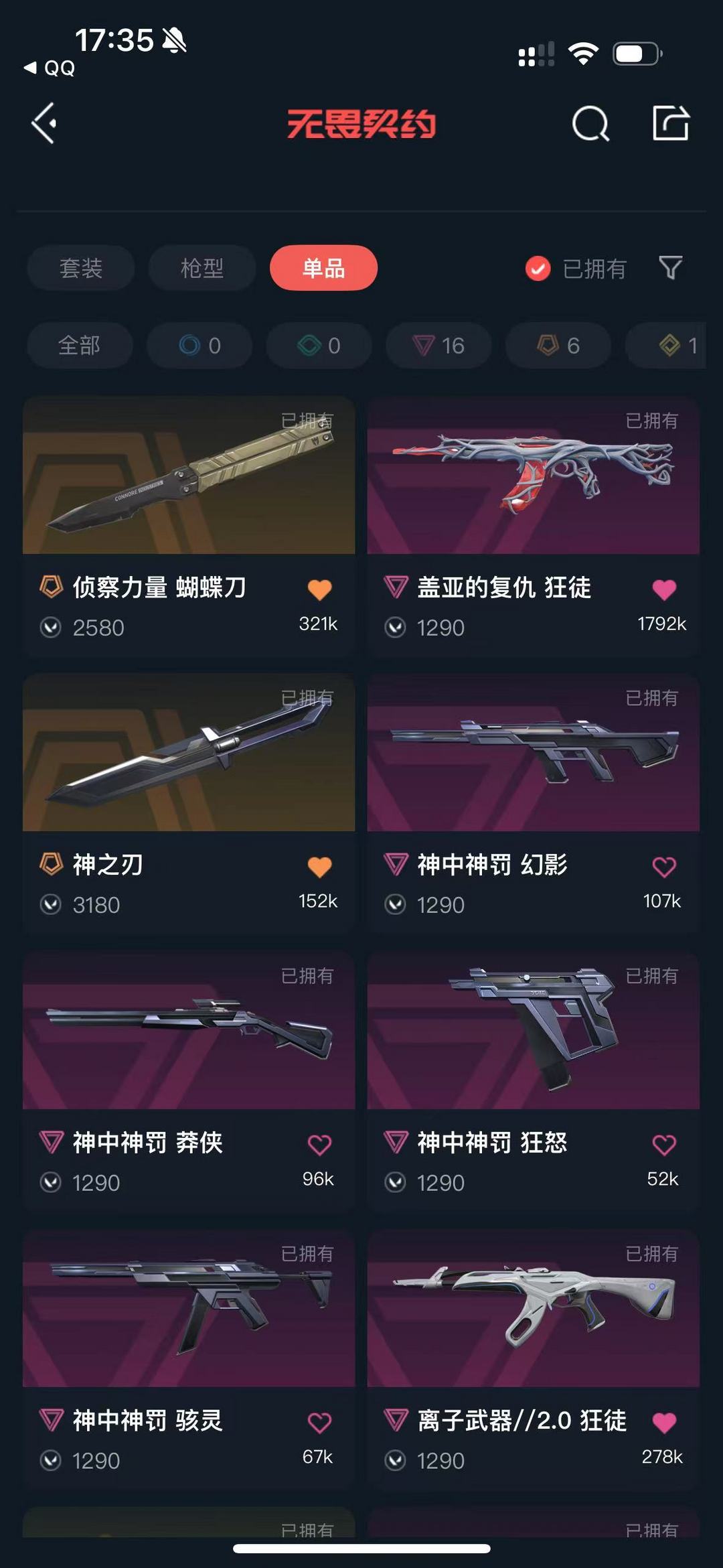723x1568 pixels.
Task: Filter by the purple tier chip showing 16
Action: (438, 346)
